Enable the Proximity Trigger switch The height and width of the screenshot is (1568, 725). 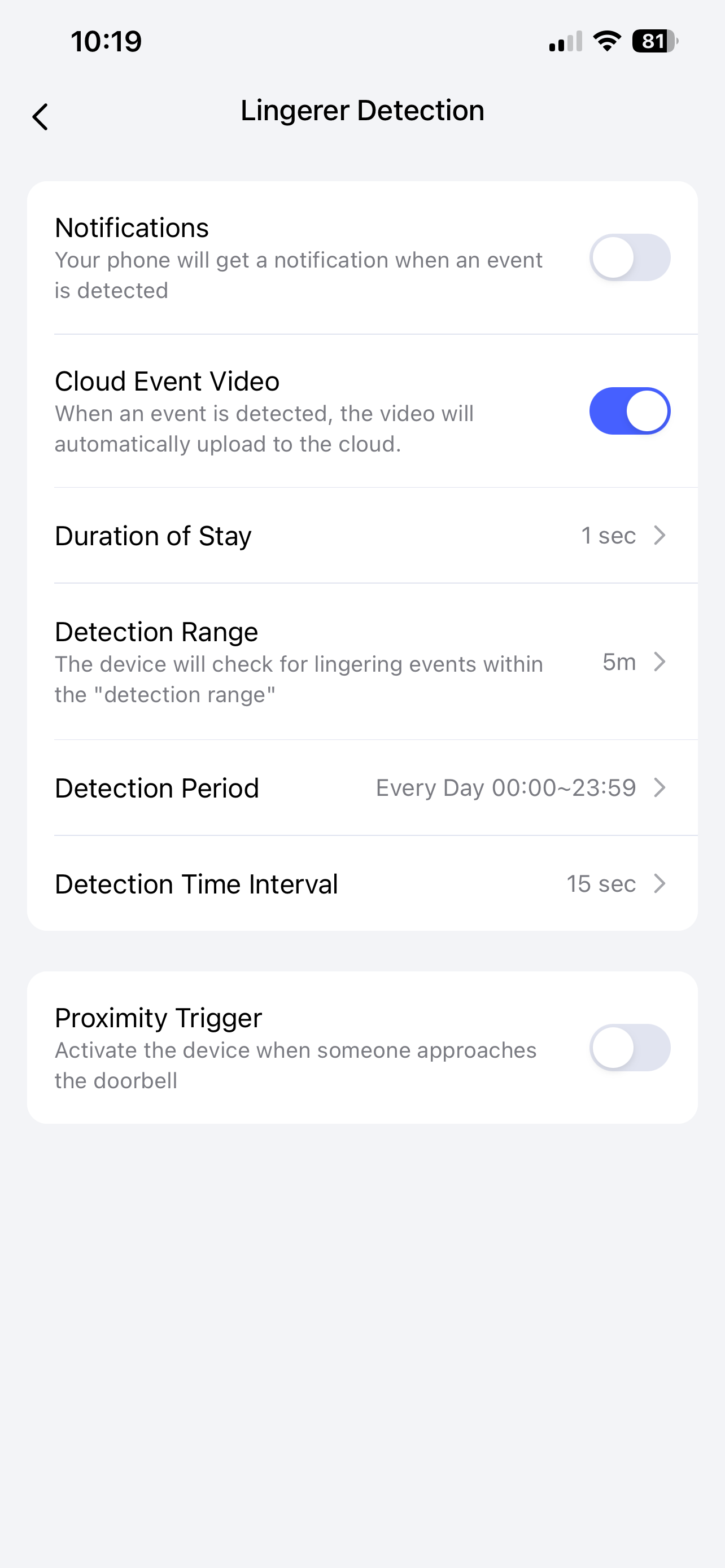pos(630,1048)
